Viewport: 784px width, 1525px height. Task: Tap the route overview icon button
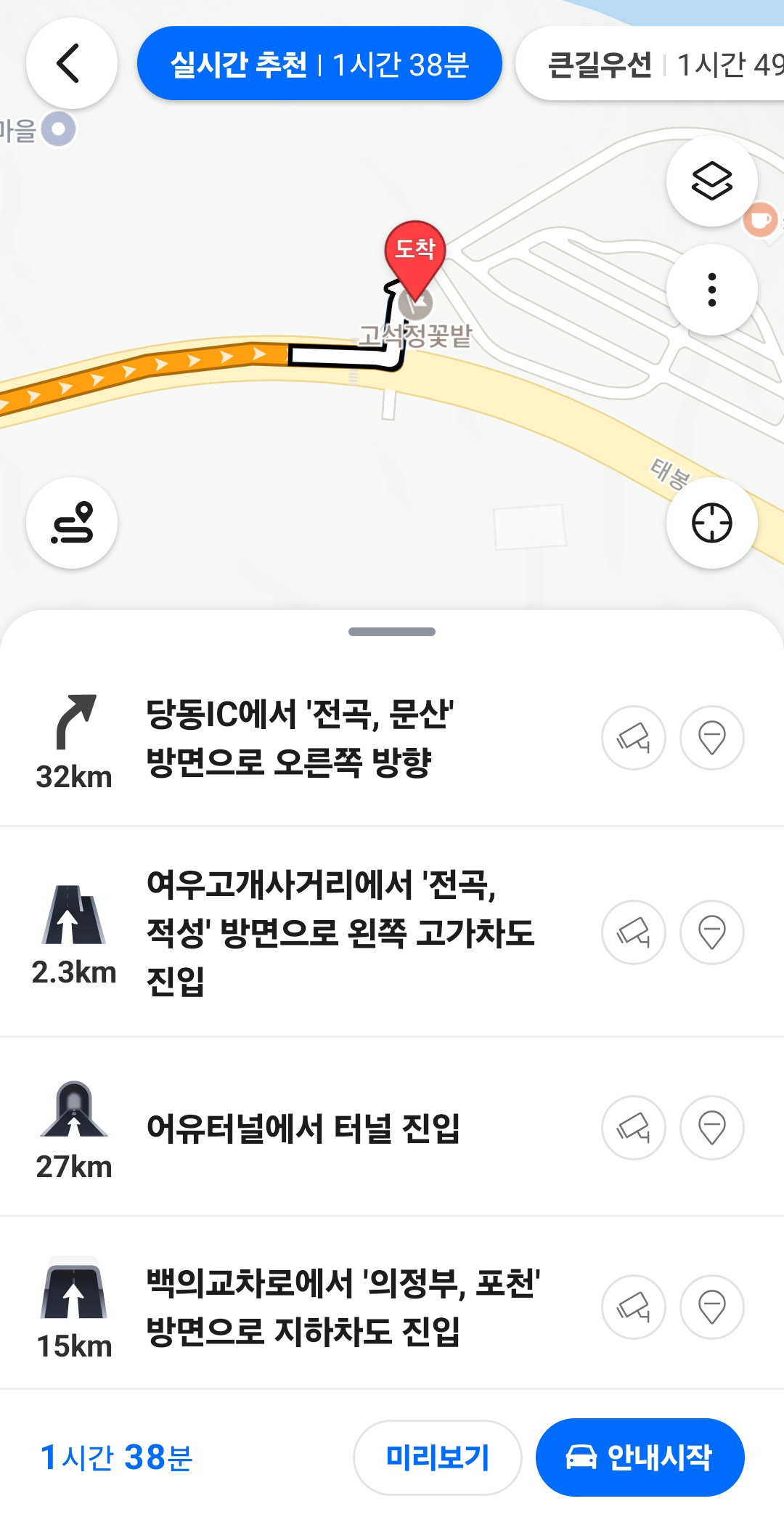tap(71, 522)
